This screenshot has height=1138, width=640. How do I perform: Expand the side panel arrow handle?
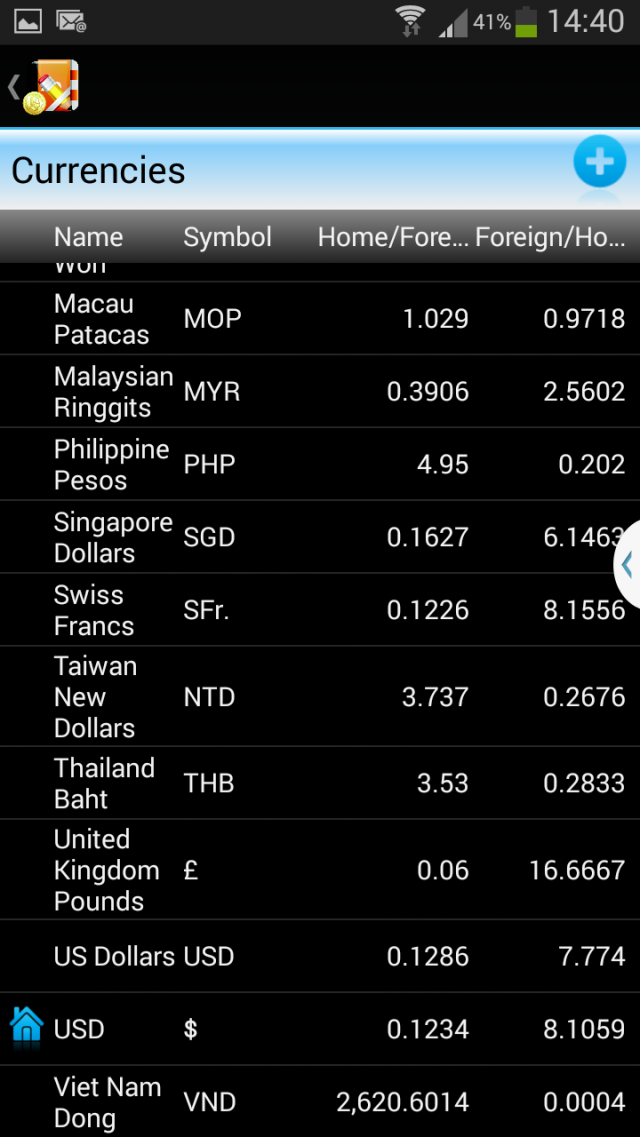627,564
